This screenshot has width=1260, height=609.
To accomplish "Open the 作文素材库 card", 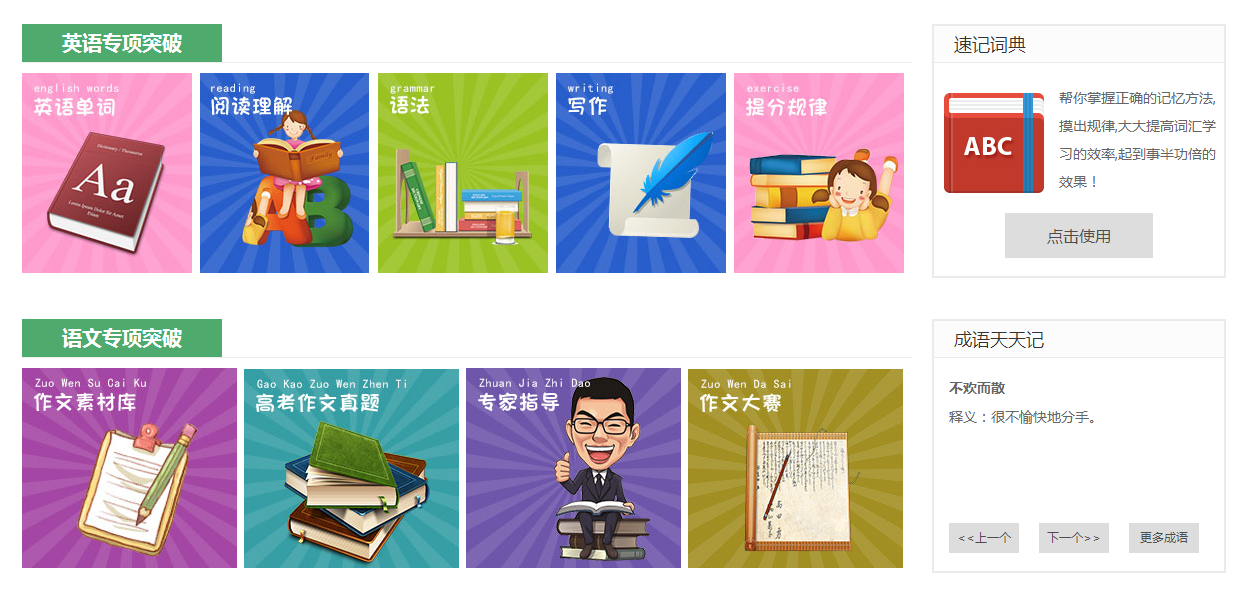I will [x=129, y=468].
